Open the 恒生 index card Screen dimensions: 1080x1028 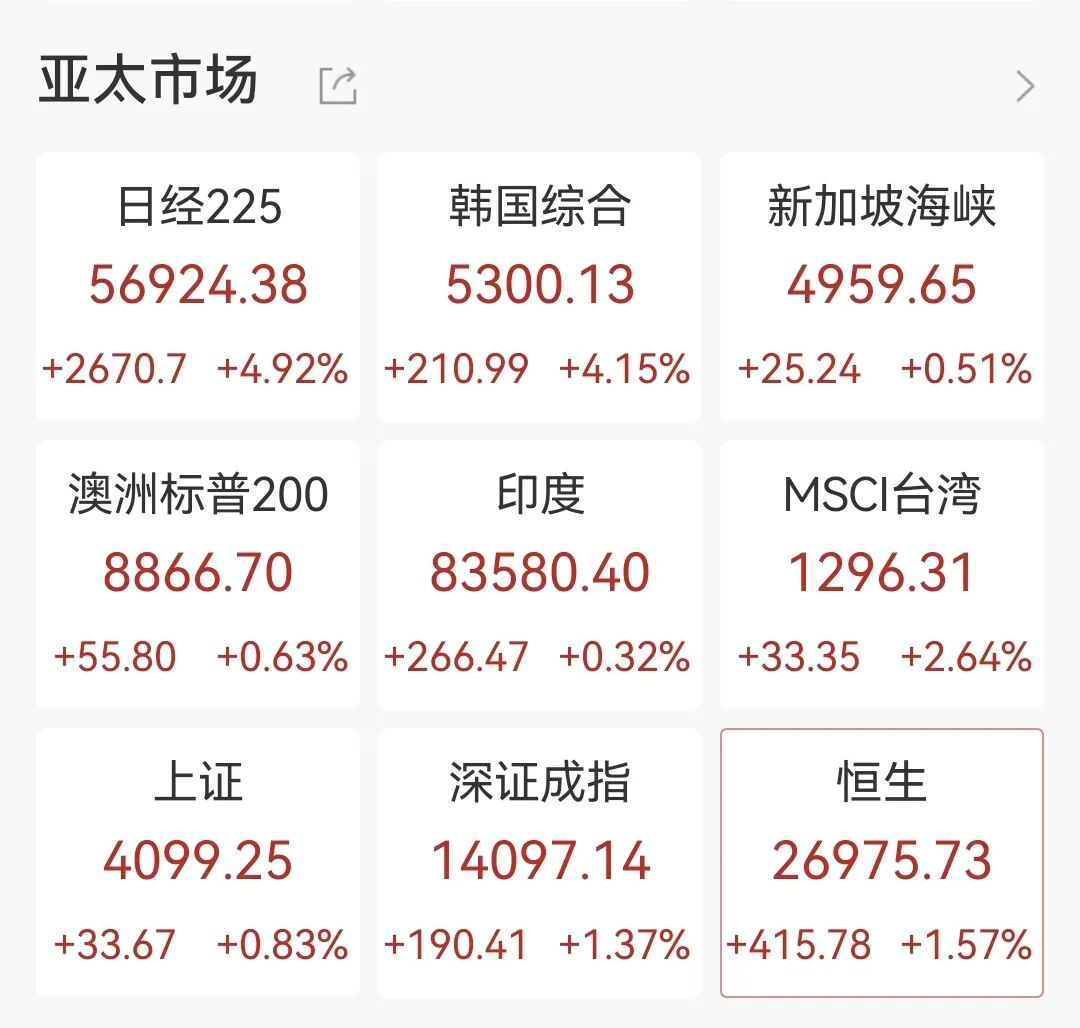881,862
